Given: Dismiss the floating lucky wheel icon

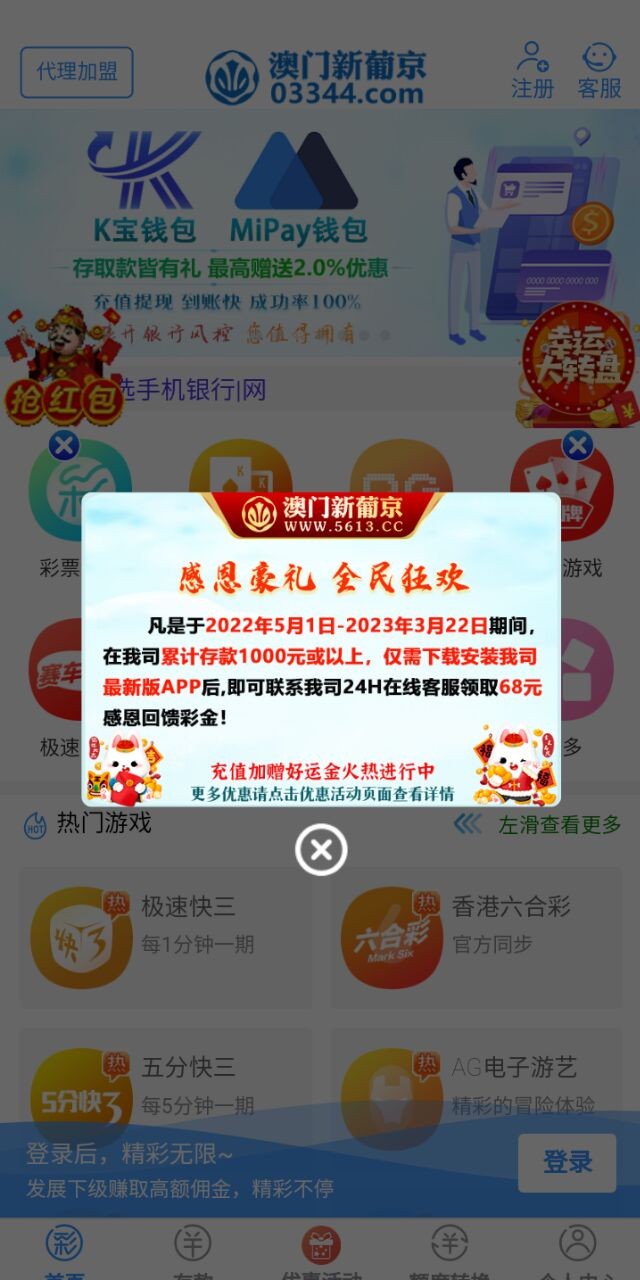Looking at the screenshot, I should [577, 445].
